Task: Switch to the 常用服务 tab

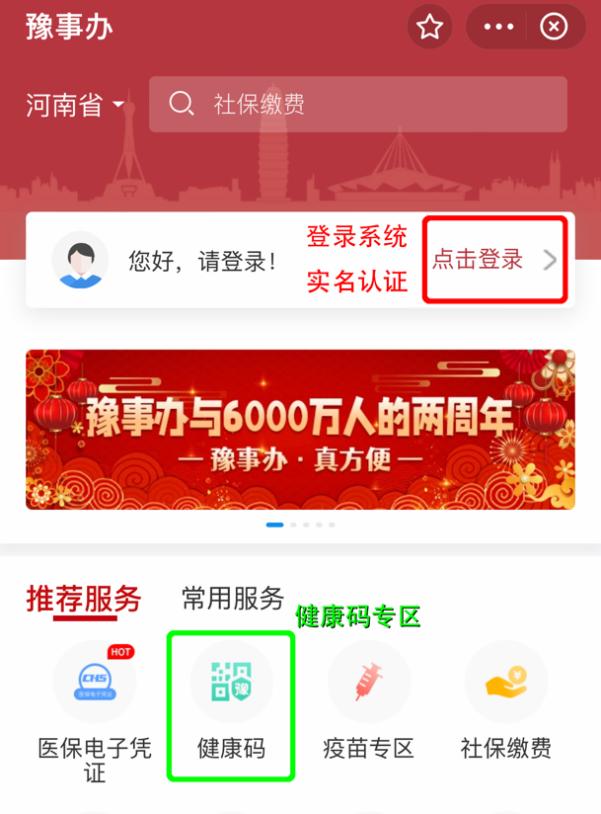Action: point(233,599)
